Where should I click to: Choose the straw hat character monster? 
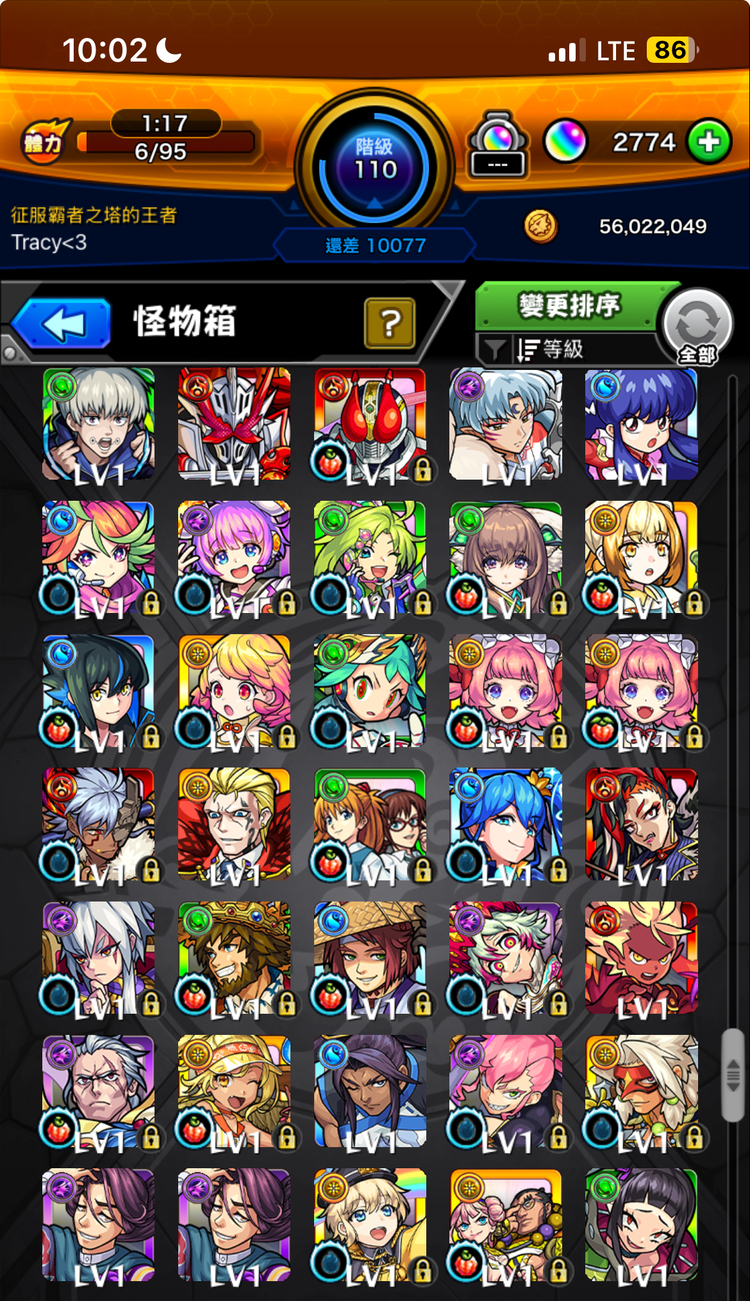pyautogui.click(x=370, y=958)
